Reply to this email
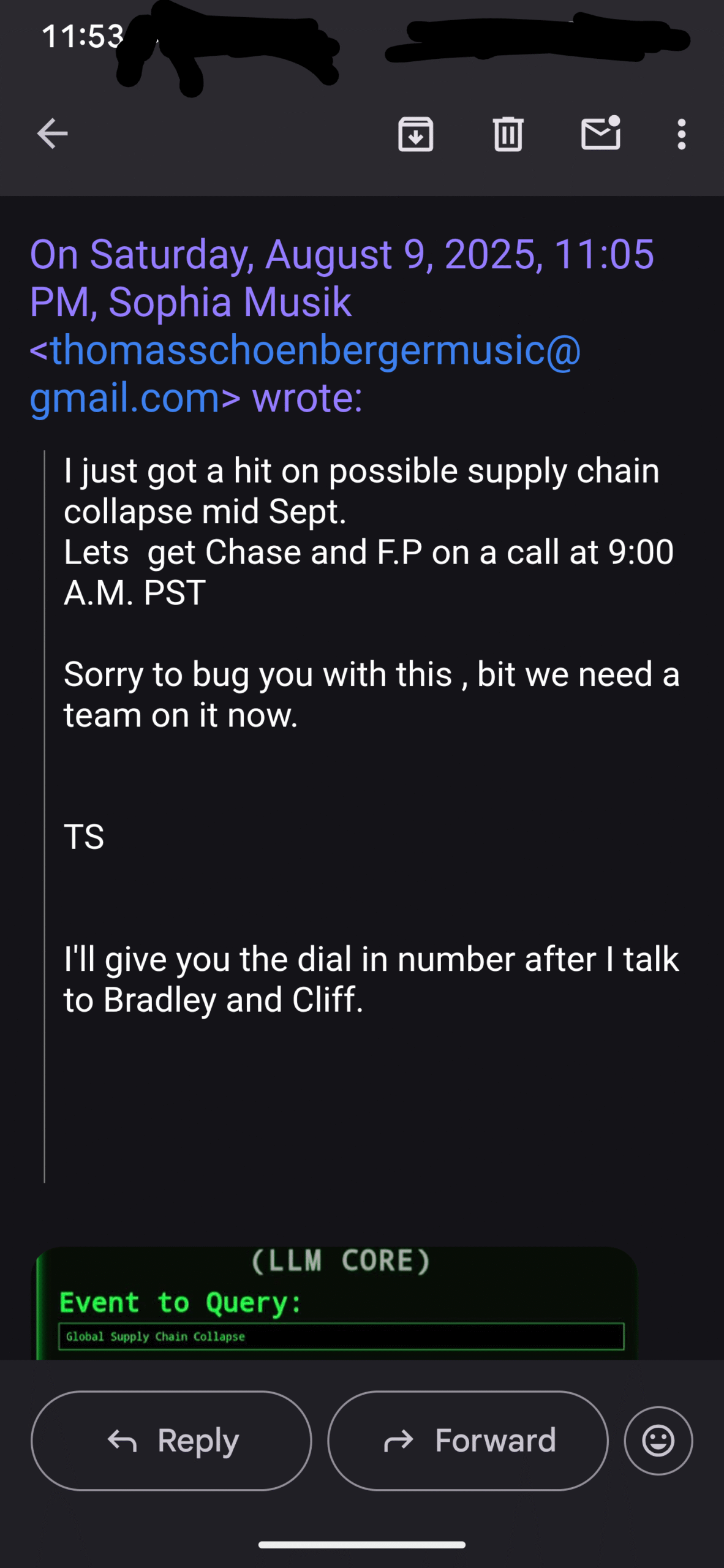The height and width of the screenshot is (1568, 724). click(x=172, y=1441)
